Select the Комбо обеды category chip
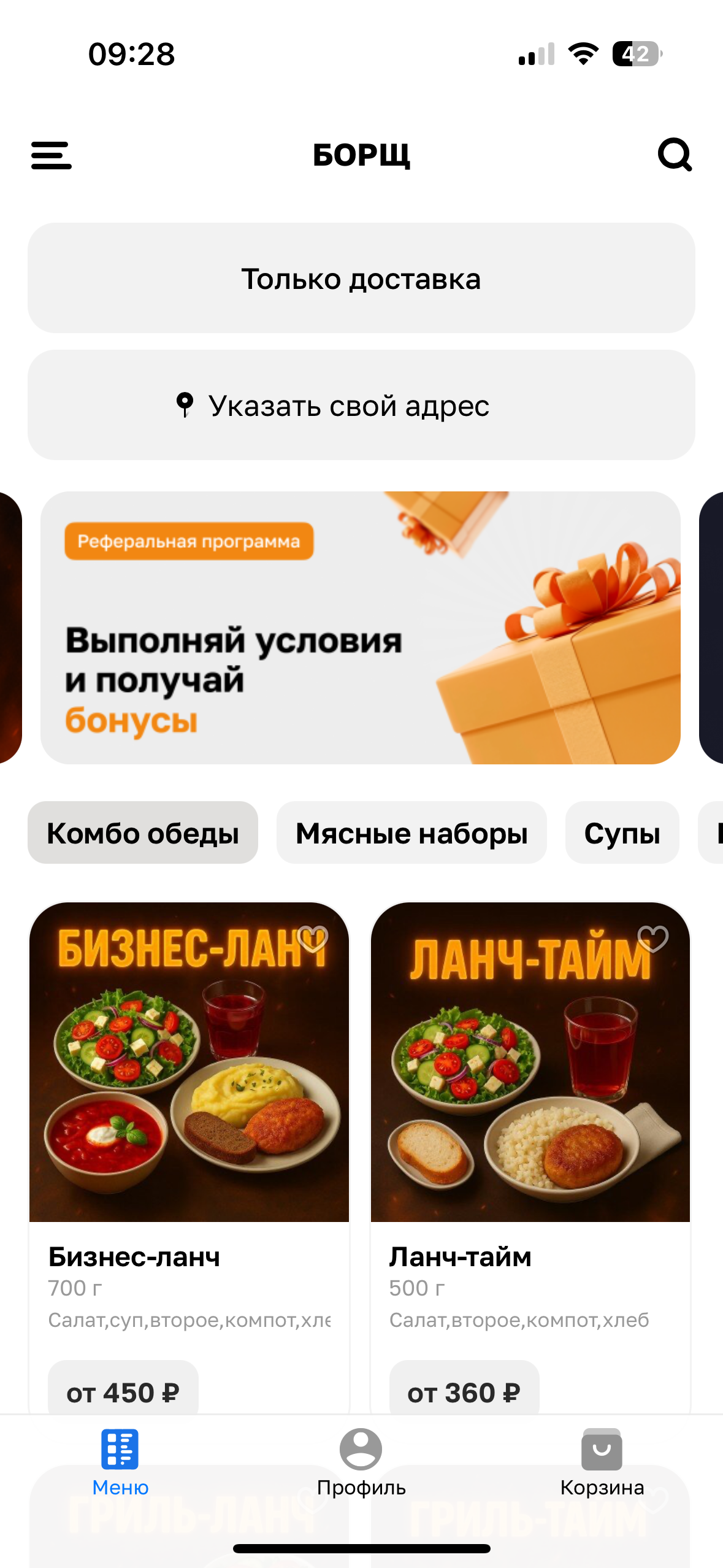The width and height of the screenshot is (723, 1568). click(x=143, y=833)
